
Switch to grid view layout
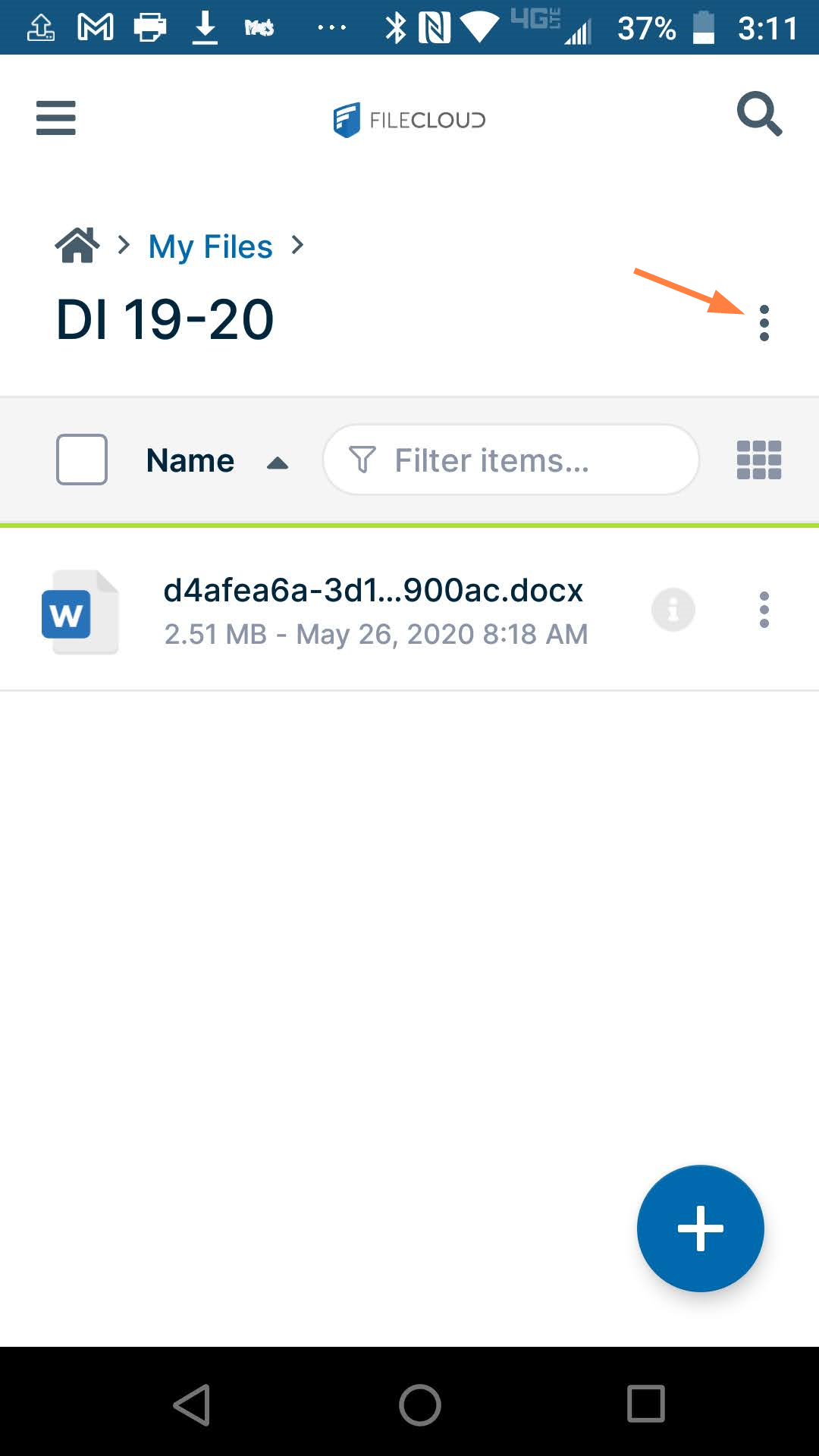click(x=758, y=459)
